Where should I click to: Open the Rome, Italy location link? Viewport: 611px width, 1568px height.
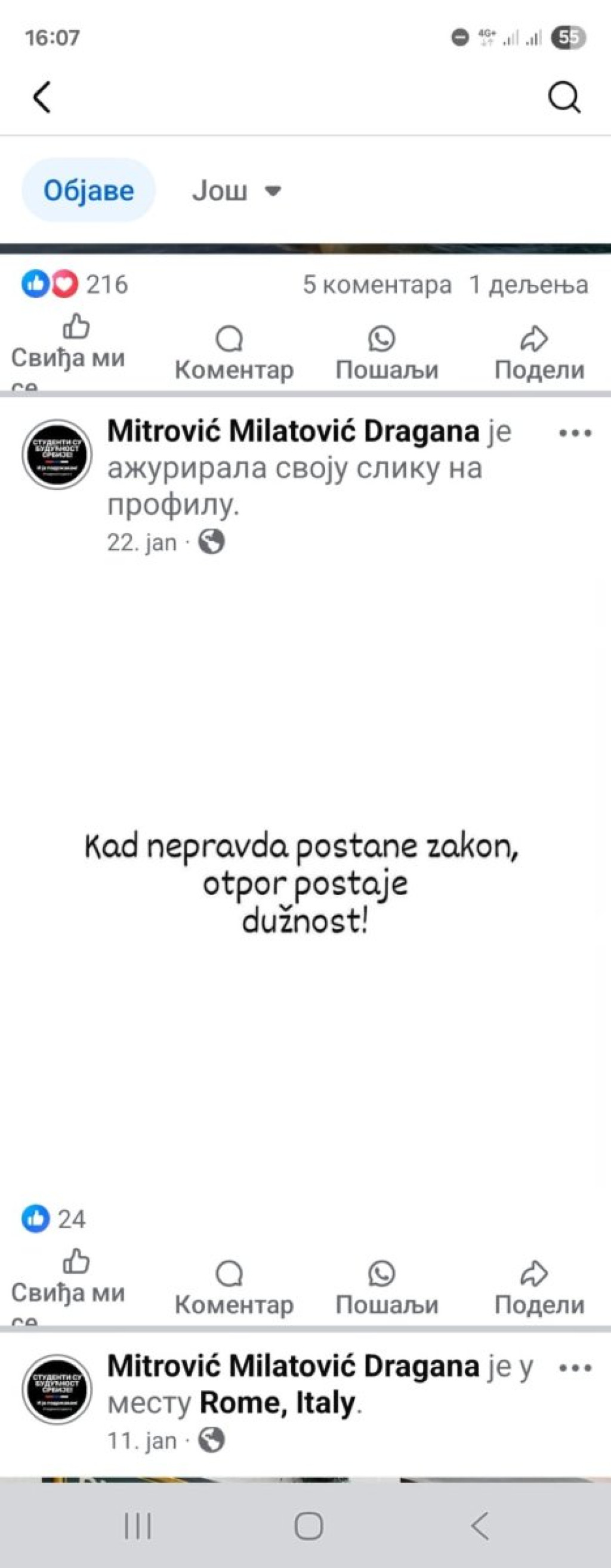click(277, 1403)
